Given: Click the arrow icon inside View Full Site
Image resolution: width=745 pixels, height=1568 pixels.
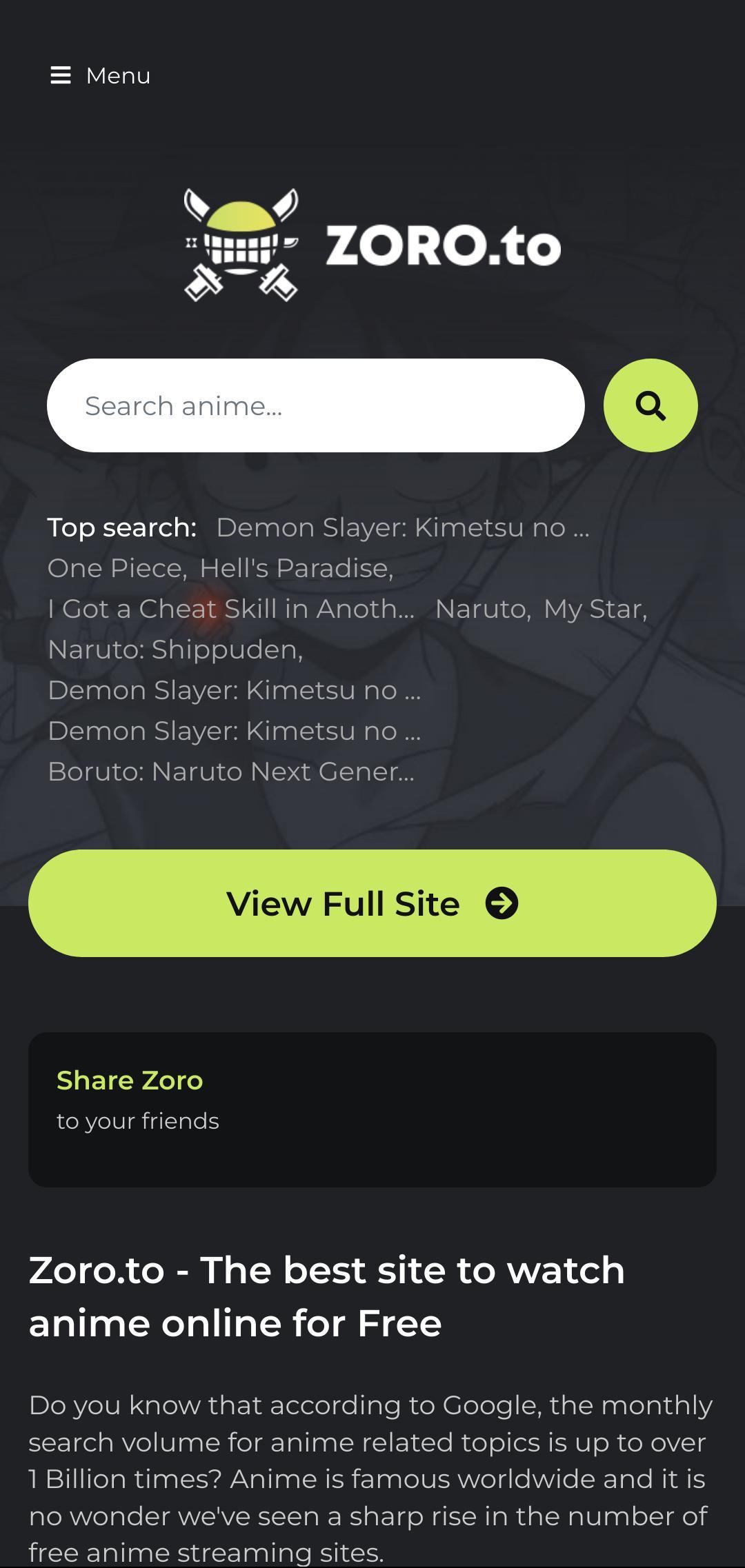Looking at the screenshot, I should pyautogui.click(x=503, y=903).
